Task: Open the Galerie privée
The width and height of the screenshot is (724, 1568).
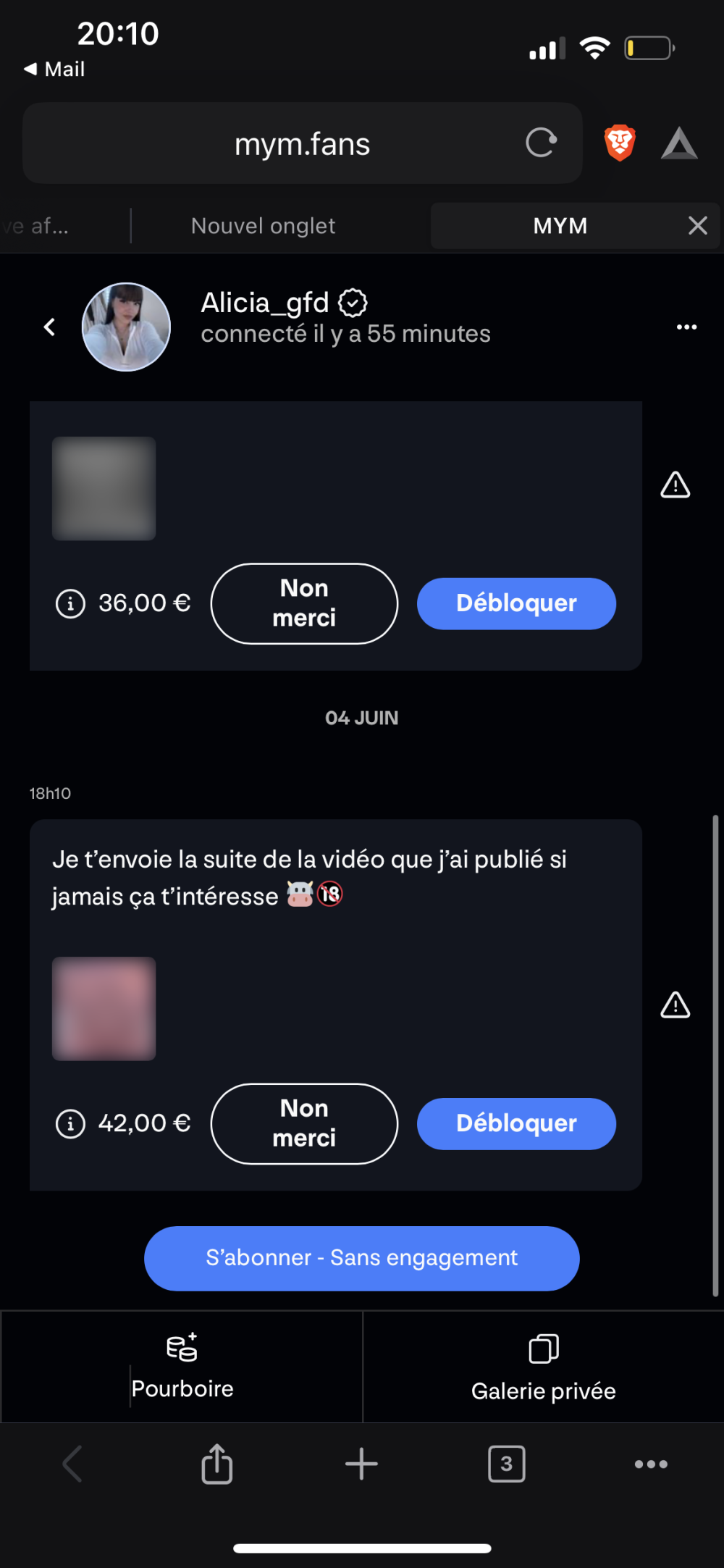Action: coord(543,1367)
